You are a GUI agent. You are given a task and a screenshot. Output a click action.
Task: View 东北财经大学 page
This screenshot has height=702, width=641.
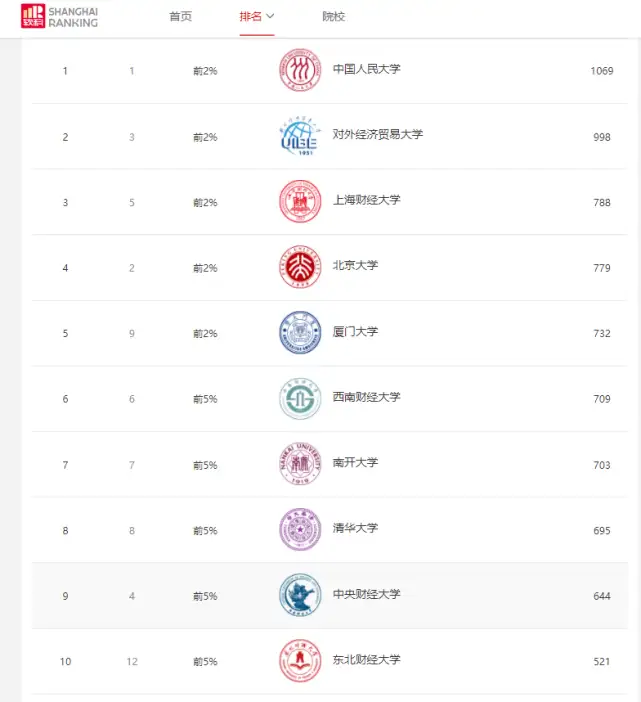click(x=366, y=659)
